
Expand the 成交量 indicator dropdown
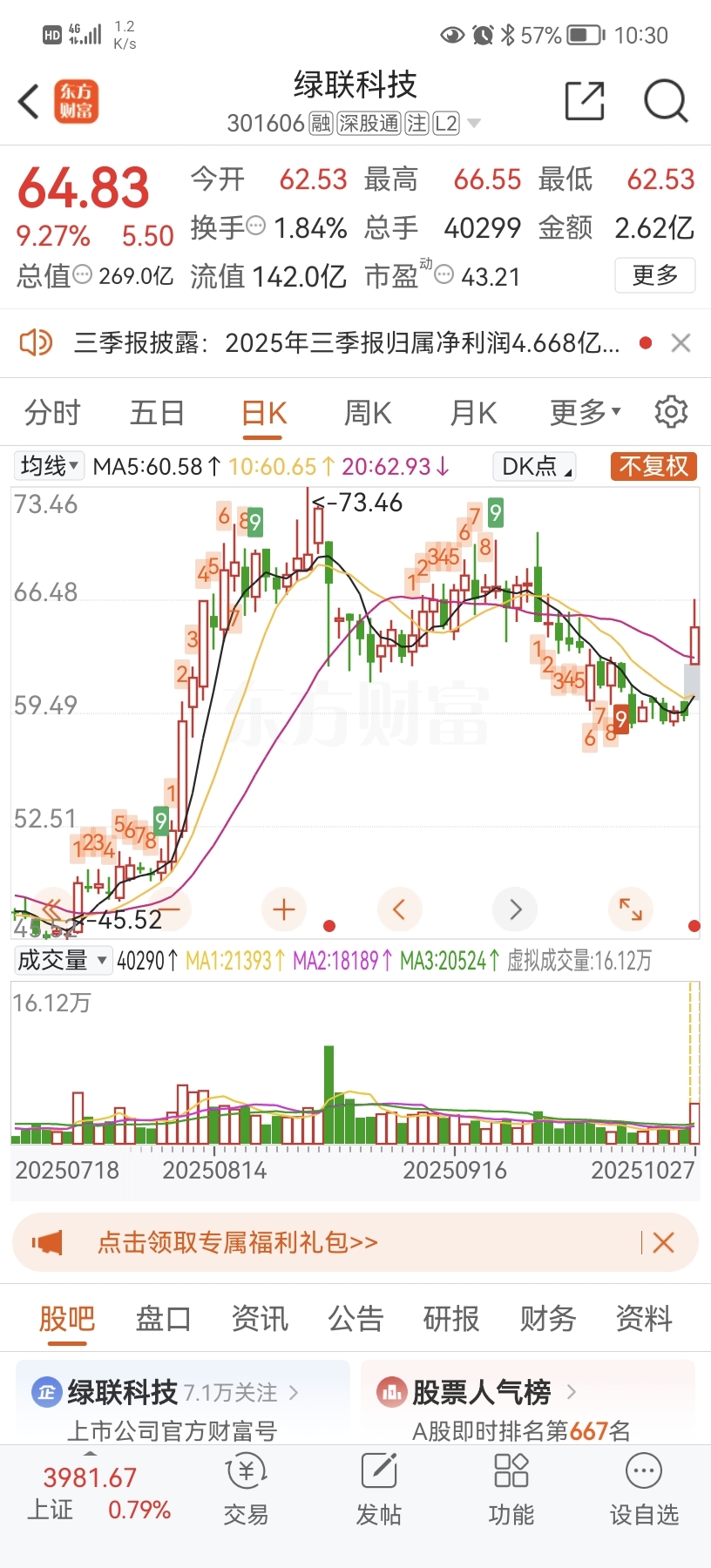[61, 960]
